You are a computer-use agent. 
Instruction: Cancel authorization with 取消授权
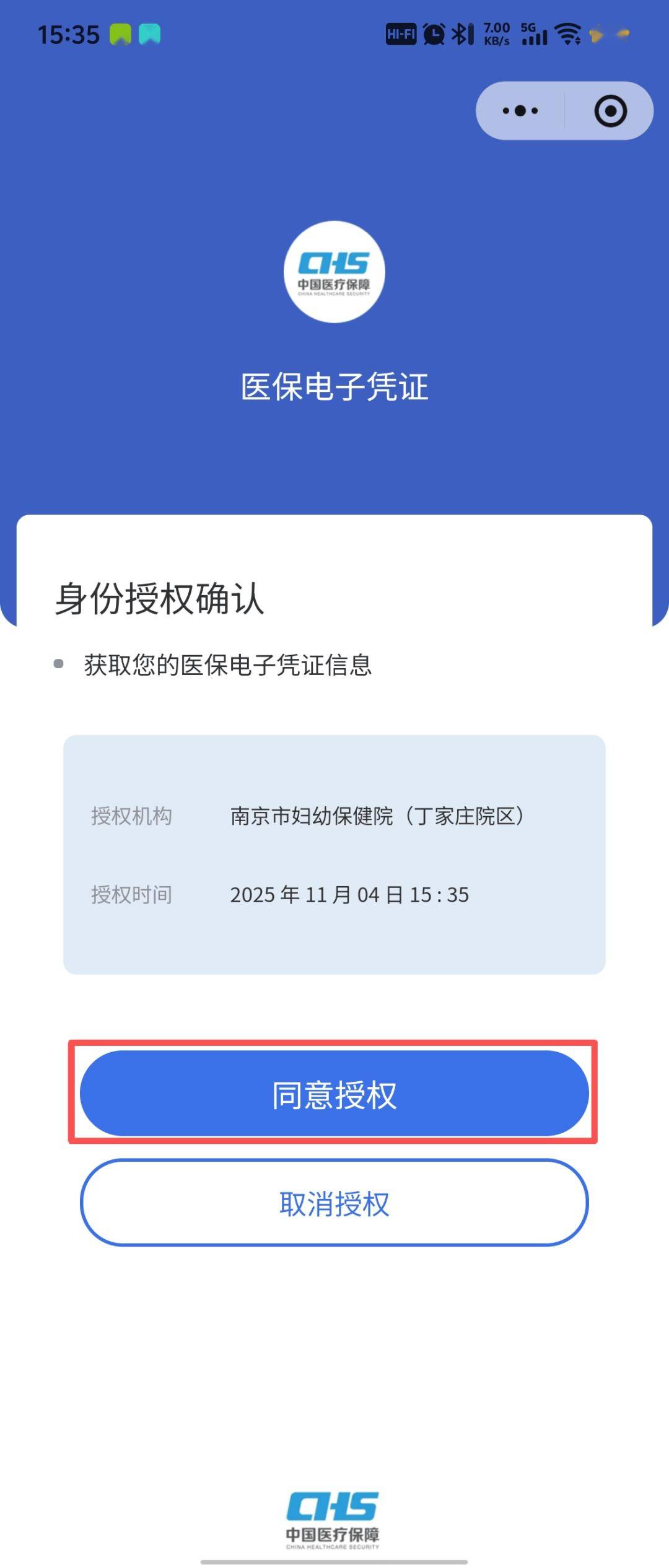point(334,1203)
